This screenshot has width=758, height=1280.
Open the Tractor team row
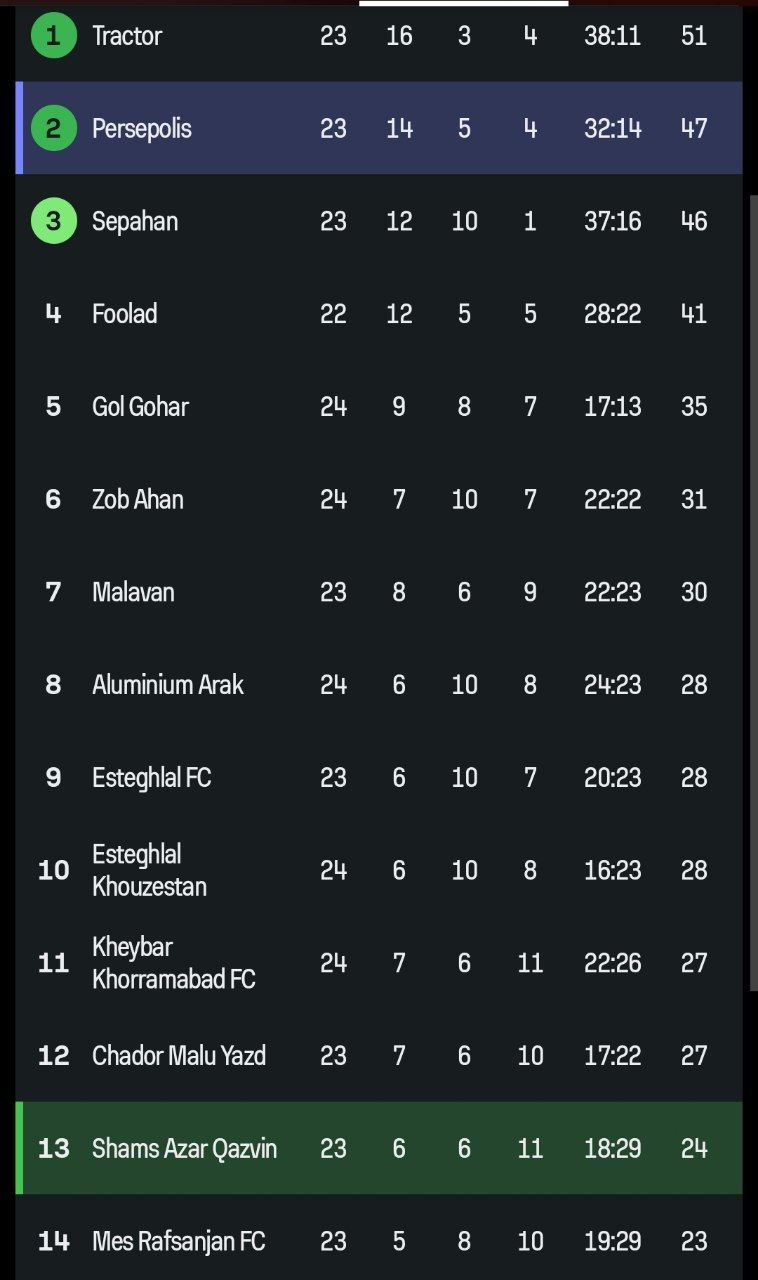[379, 37]
